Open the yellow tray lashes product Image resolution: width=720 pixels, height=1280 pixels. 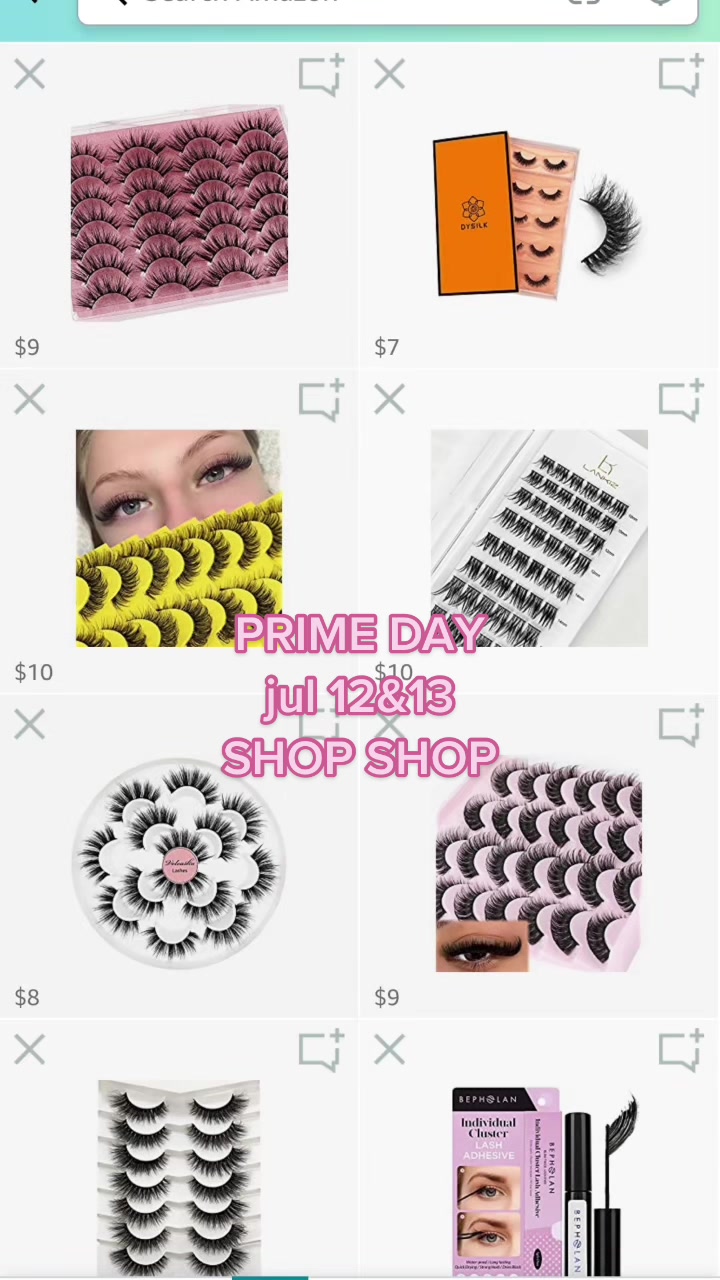[x=179, y=538]
